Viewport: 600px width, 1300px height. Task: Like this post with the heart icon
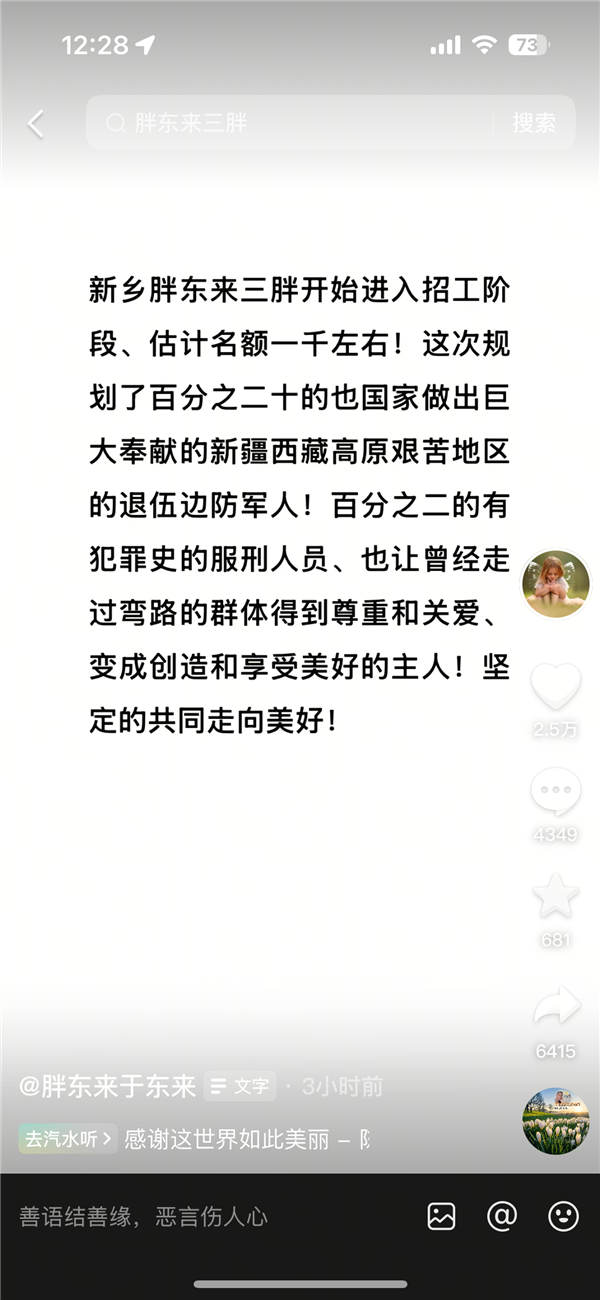tap(555, 687)
